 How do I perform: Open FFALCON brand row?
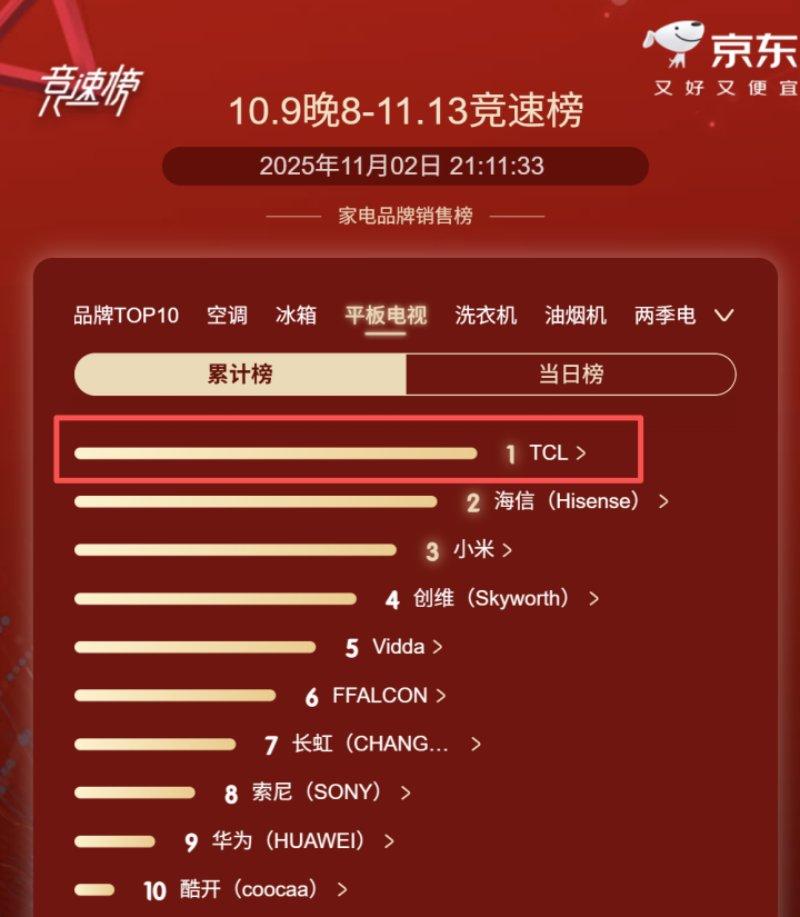click(380, 695)
